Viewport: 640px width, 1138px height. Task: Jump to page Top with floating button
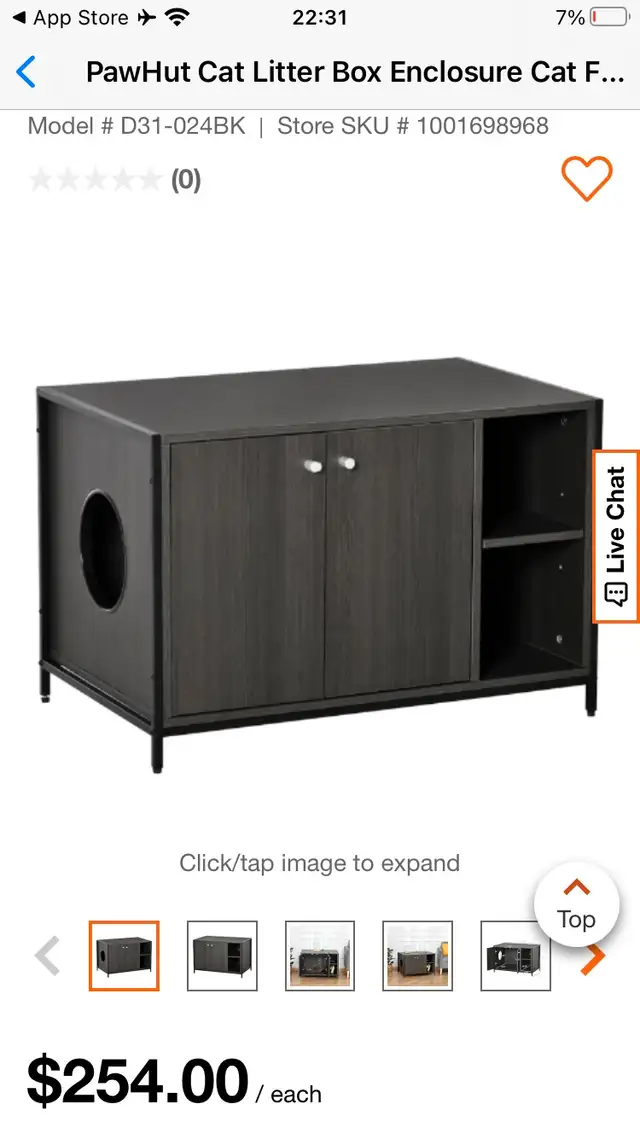pos(576,904)
